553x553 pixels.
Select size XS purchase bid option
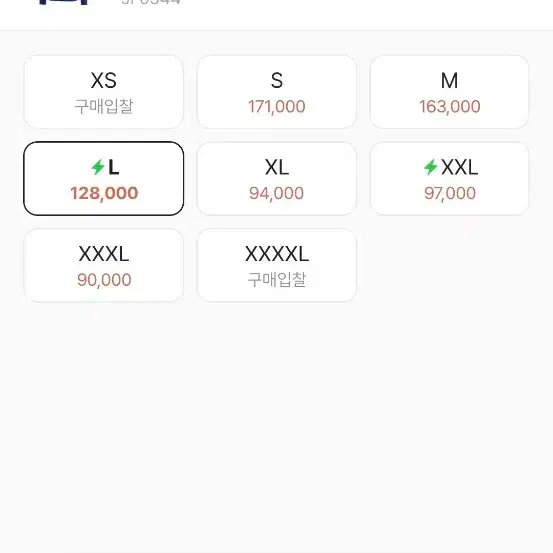[104, 92]
